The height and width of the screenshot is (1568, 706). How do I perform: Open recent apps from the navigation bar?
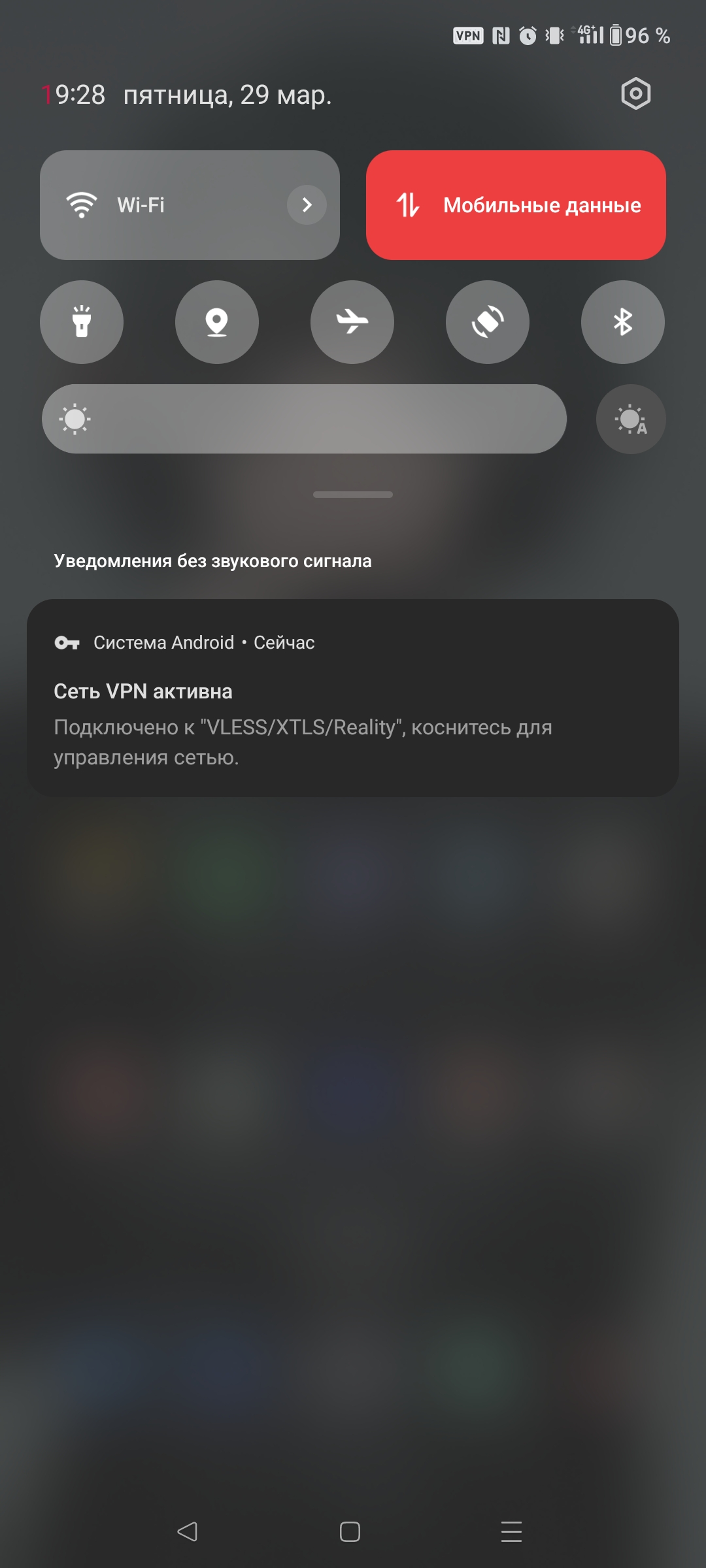511,1531
